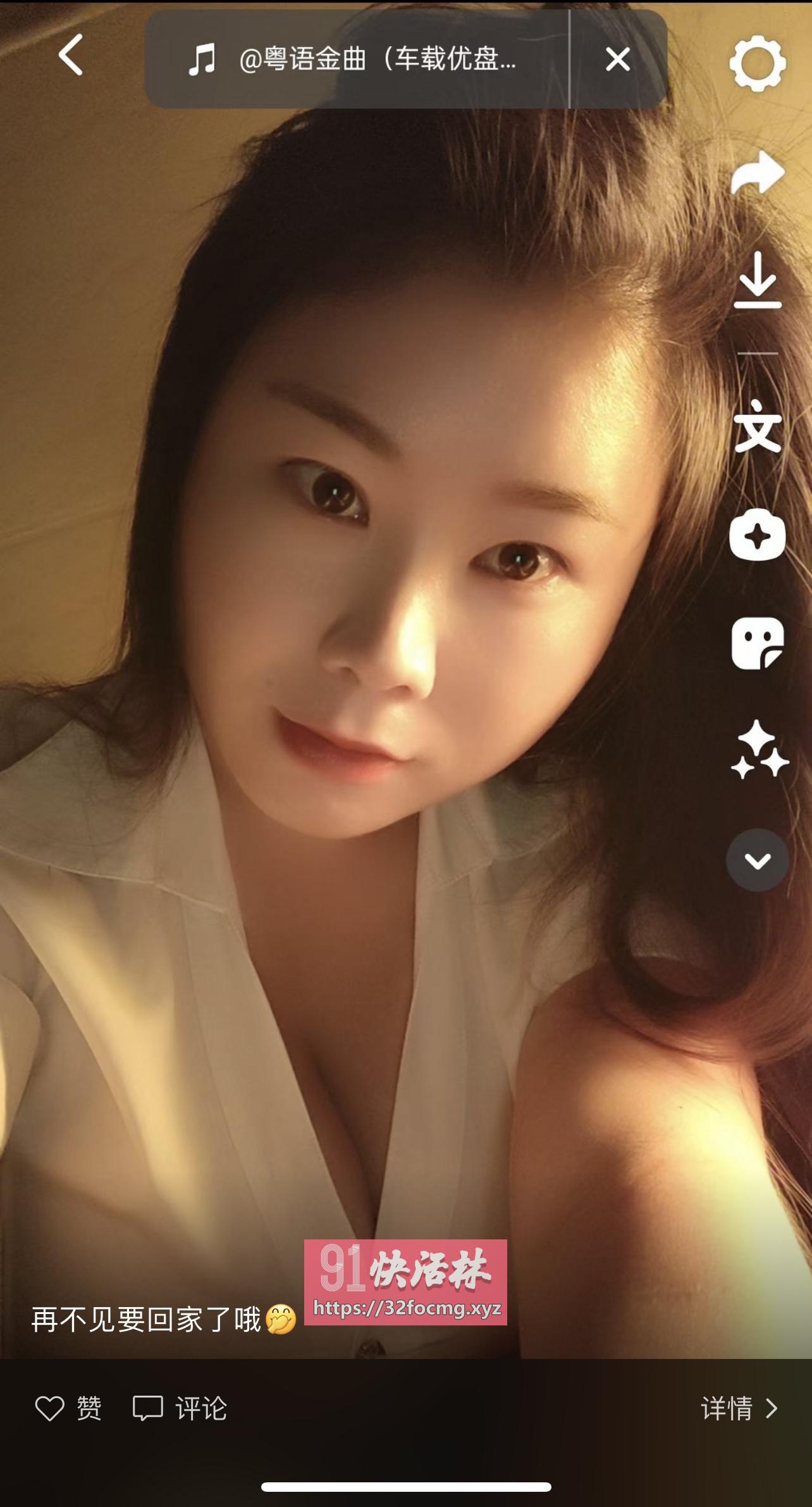Add a sticker with the sticker icon

[757, 643]
